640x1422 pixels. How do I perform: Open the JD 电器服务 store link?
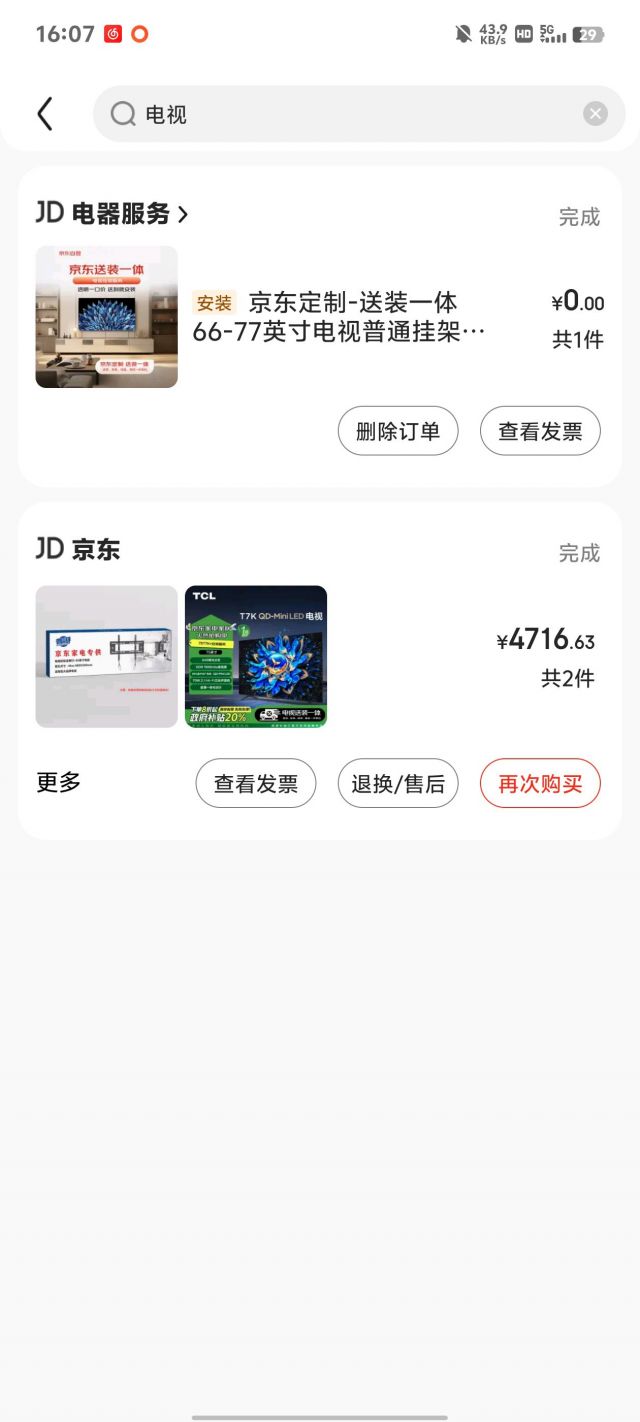(x=112, y=213)
